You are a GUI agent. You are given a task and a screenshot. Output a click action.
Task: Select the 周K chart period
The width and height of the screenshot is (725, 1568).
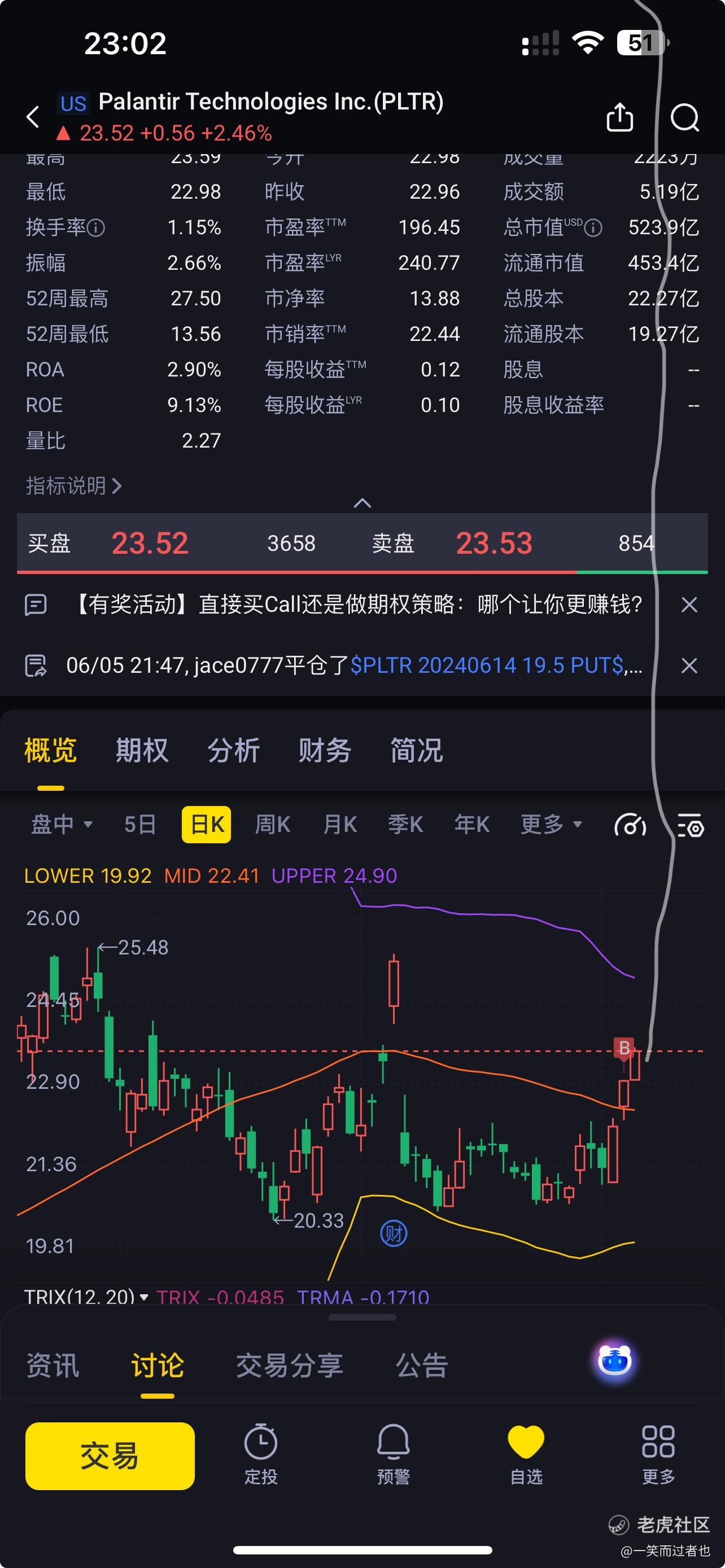pyautogui.click(x=272, y=825)
